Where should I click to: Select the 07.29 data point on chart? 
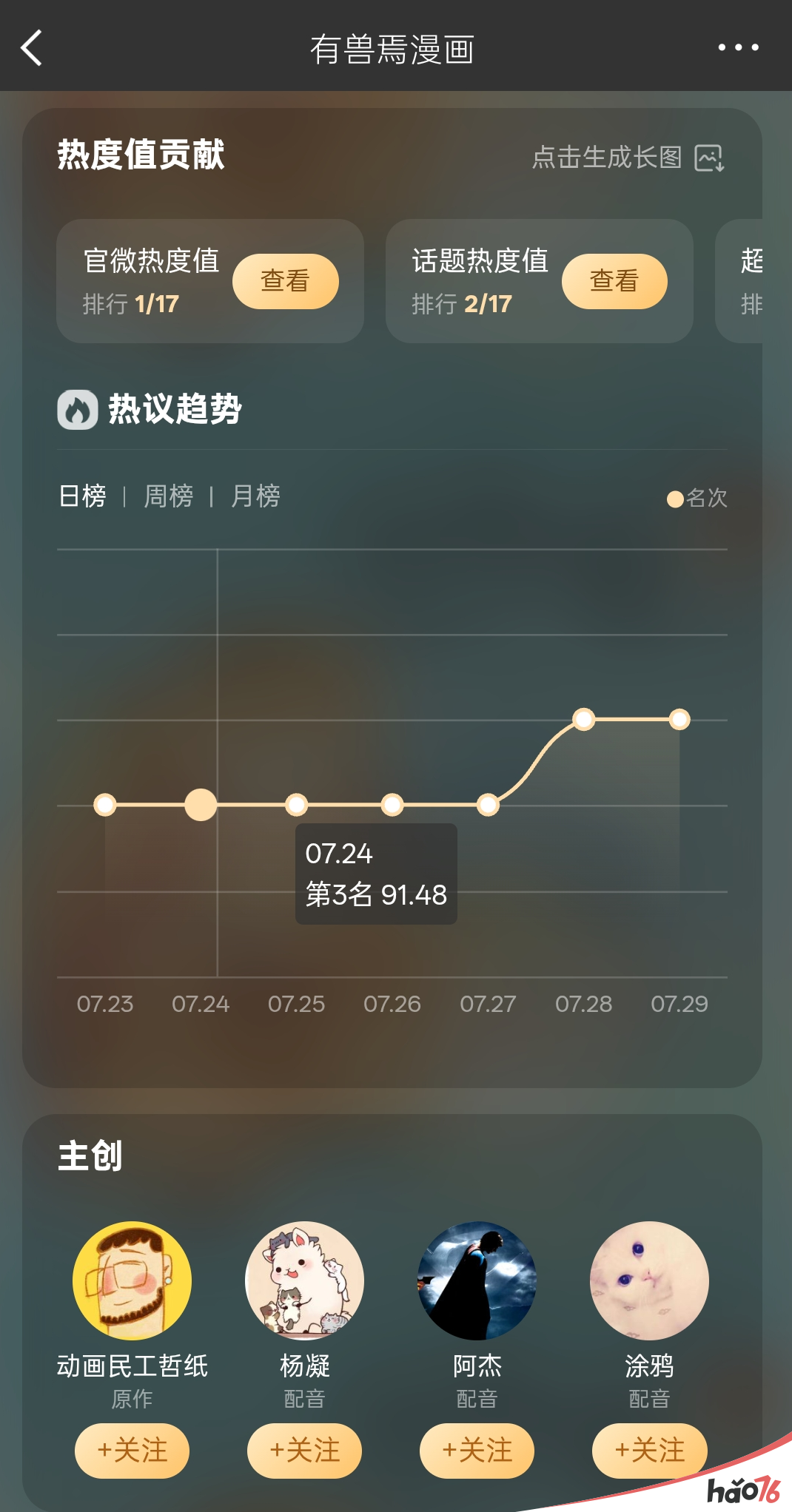tap(679, 719)
